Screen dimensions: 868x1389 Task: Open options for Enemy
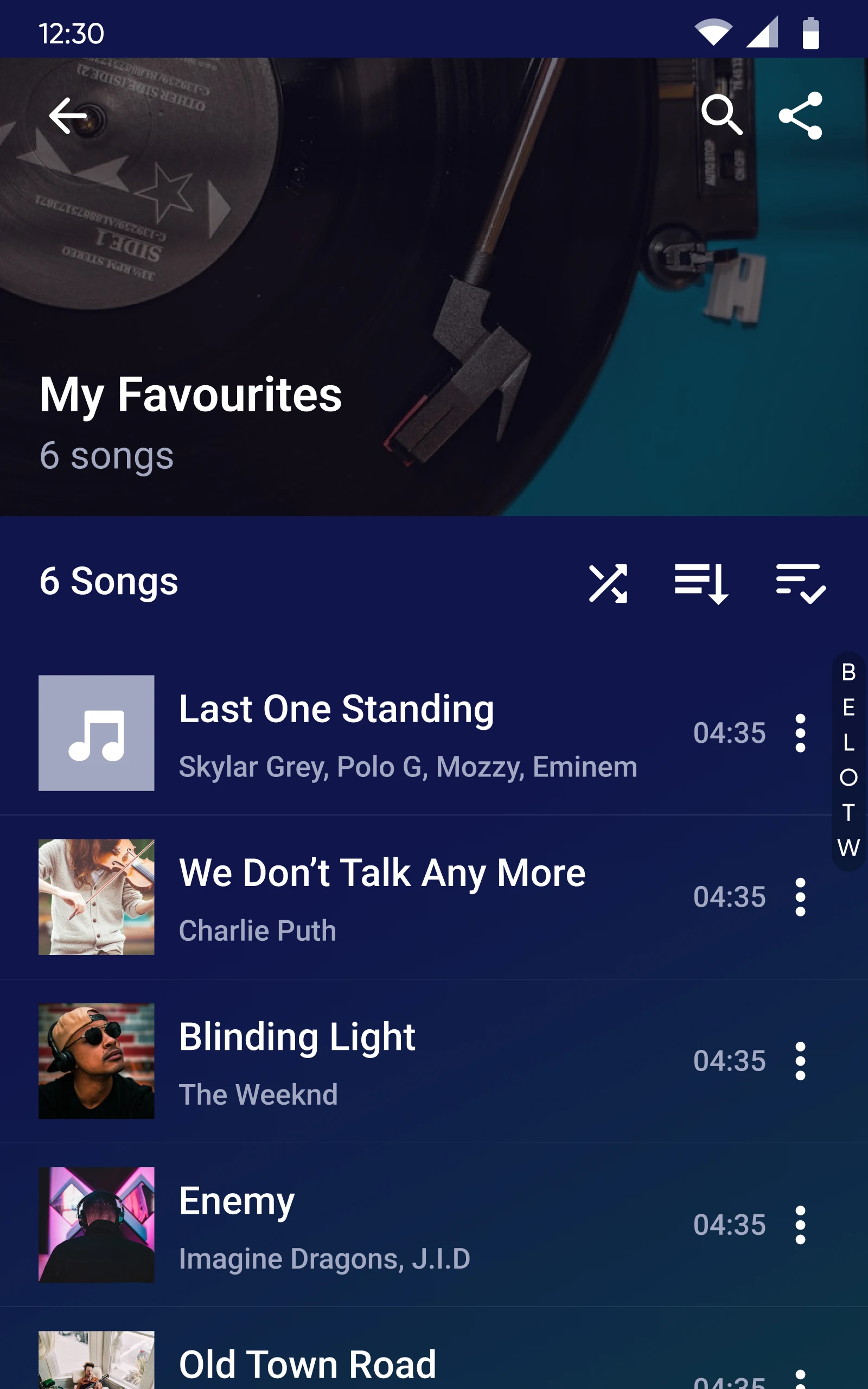[x=800, y=1225]
